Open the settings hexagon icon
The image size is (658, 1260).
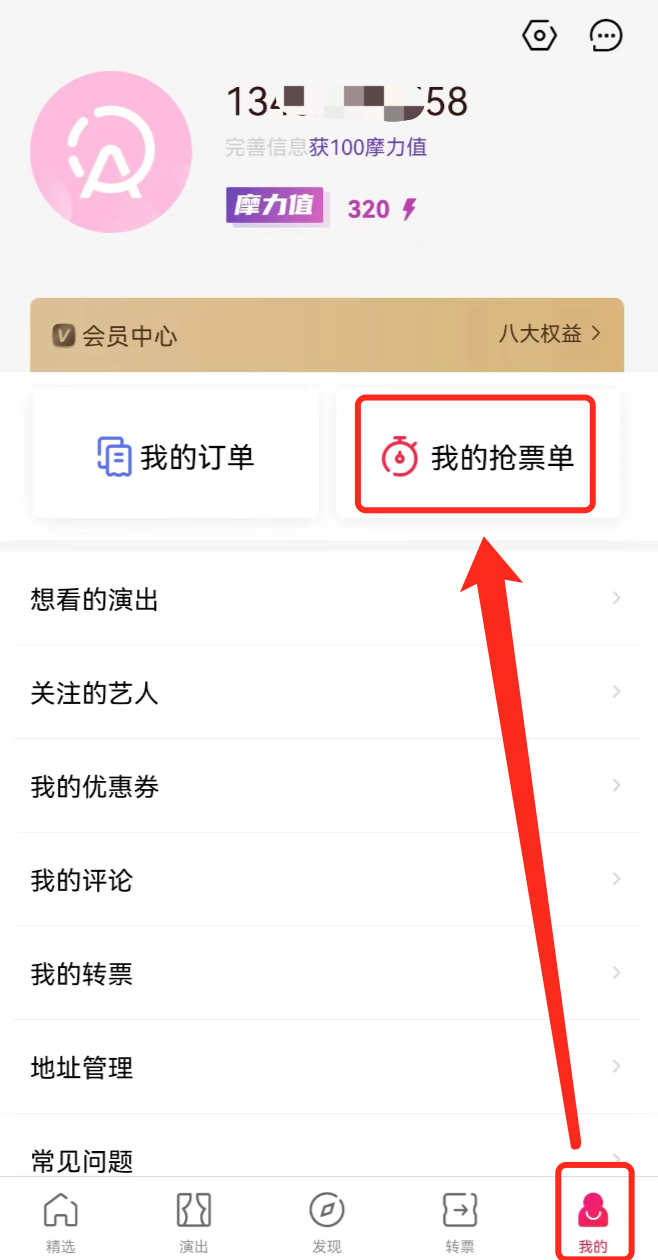540,37
